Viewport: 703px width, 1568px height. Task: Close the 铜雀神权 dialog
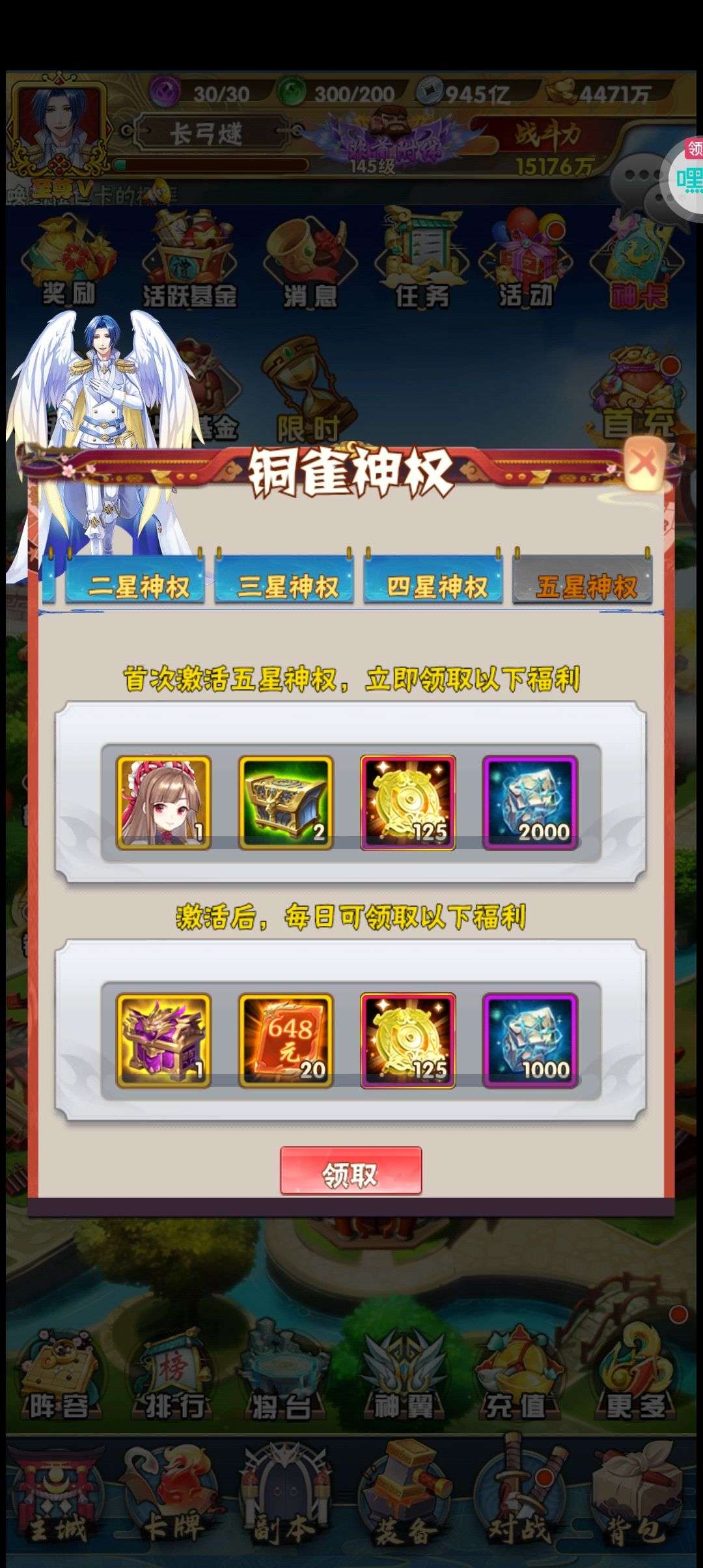(644, 464)
